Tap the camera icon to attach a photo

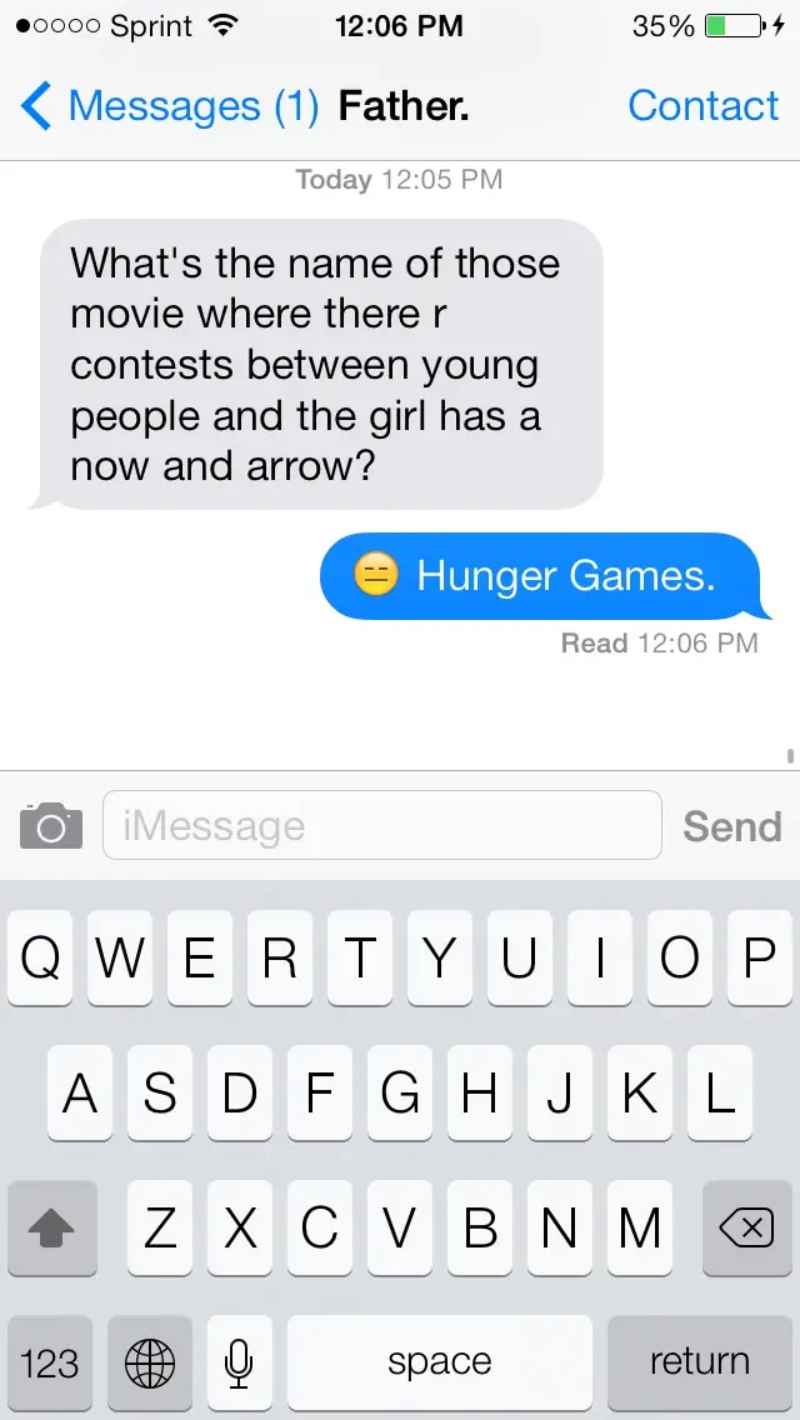[x=51, y=825]
